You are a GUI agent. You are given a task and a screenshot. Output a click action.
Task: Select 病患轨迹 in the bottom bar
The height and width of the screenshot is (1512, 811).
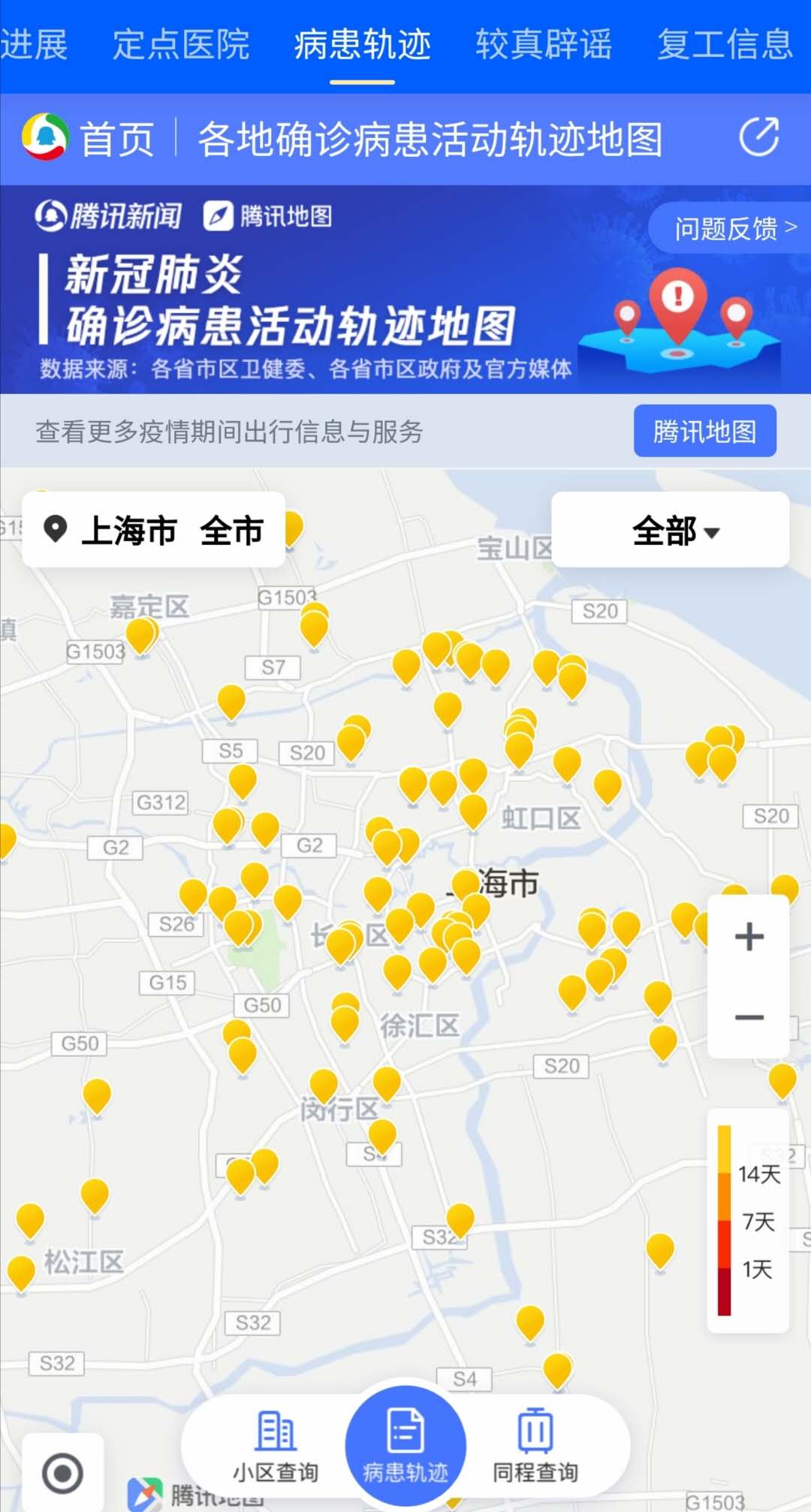(x=405, y=1445)
